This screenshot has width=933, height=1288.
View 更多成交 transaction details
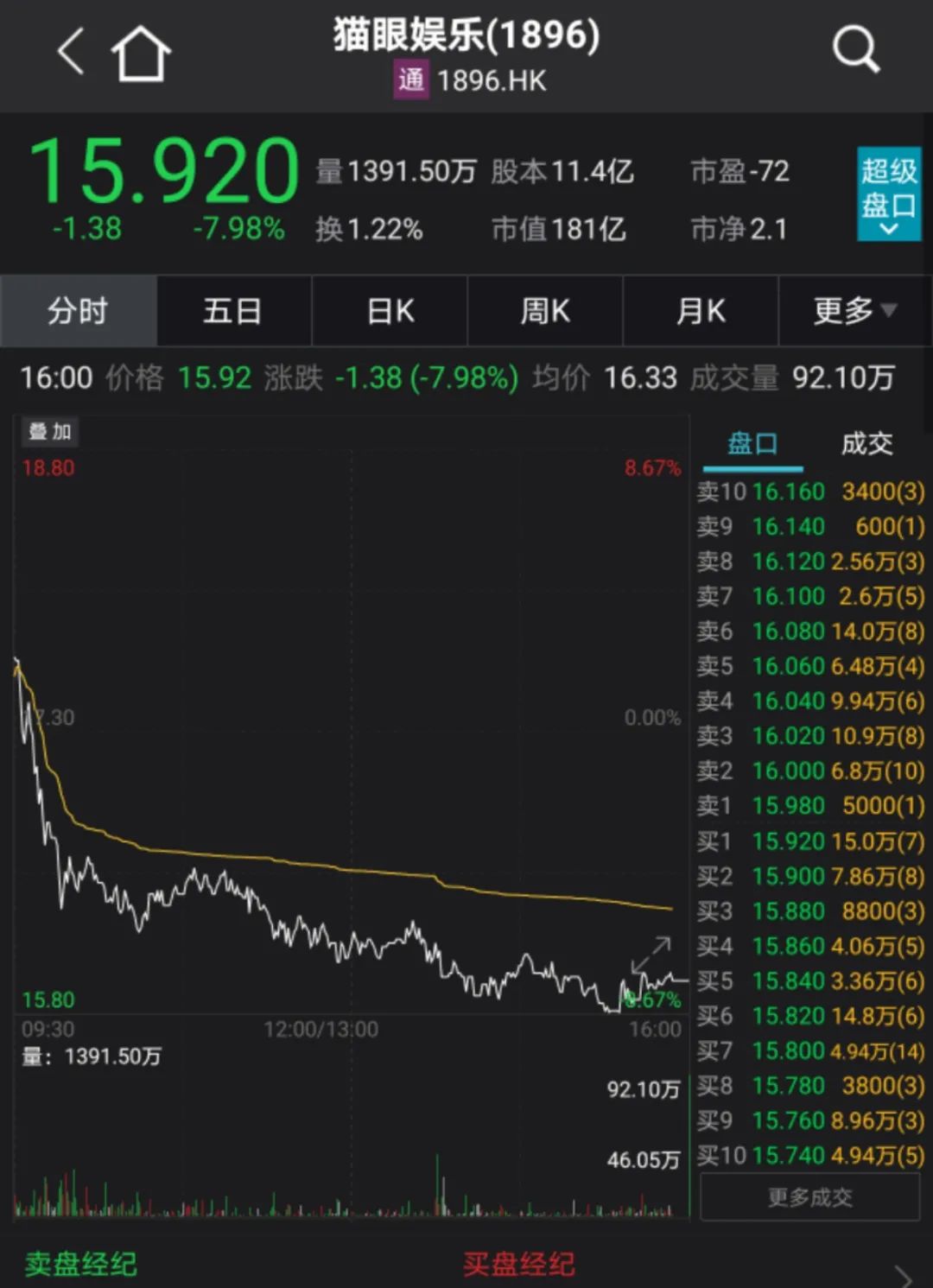pyautogui.click(x=809, y=1197)
